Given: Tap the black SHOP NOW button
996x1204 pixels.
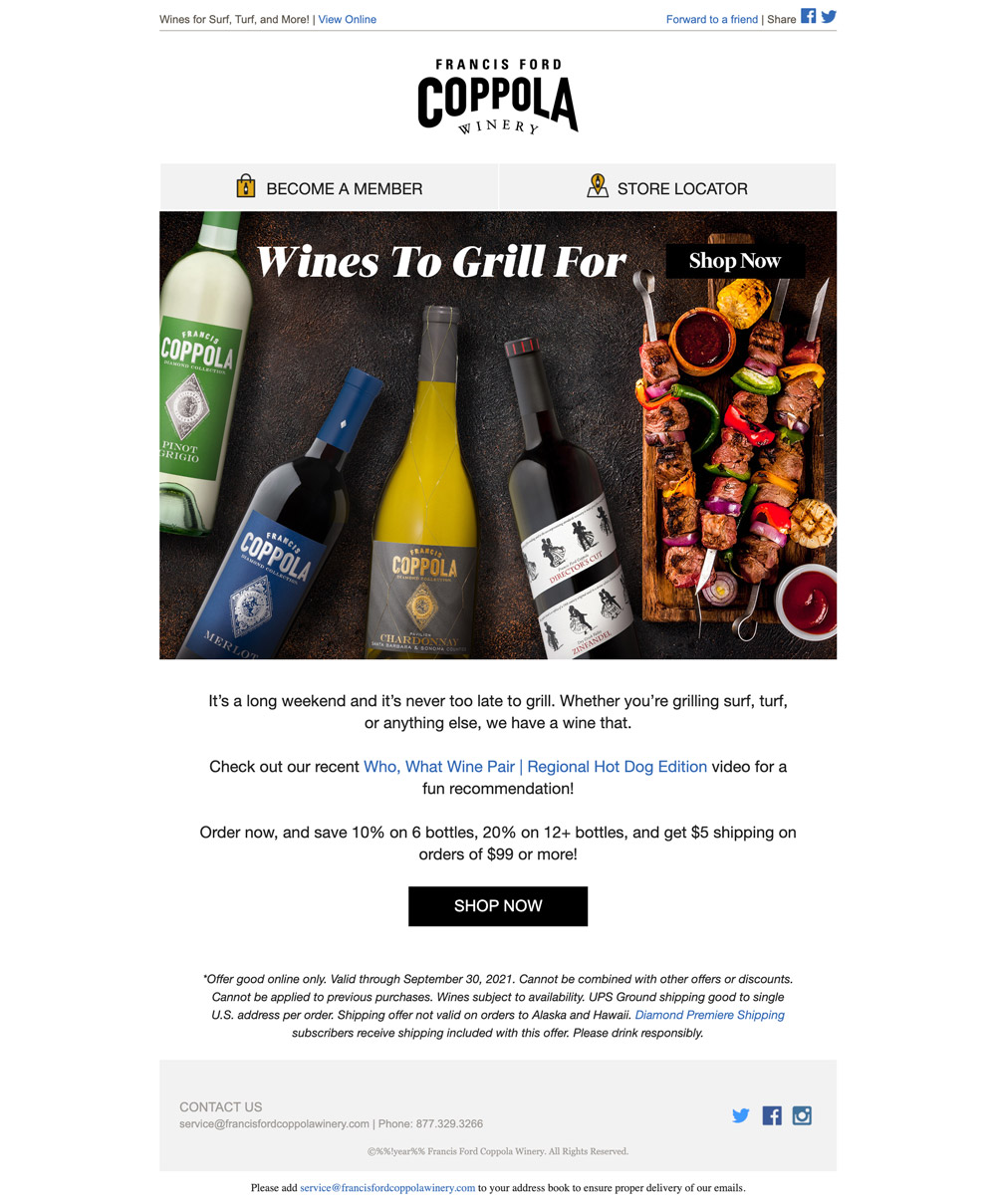Looking at the screenshot, I should click(x=498, y=906).
